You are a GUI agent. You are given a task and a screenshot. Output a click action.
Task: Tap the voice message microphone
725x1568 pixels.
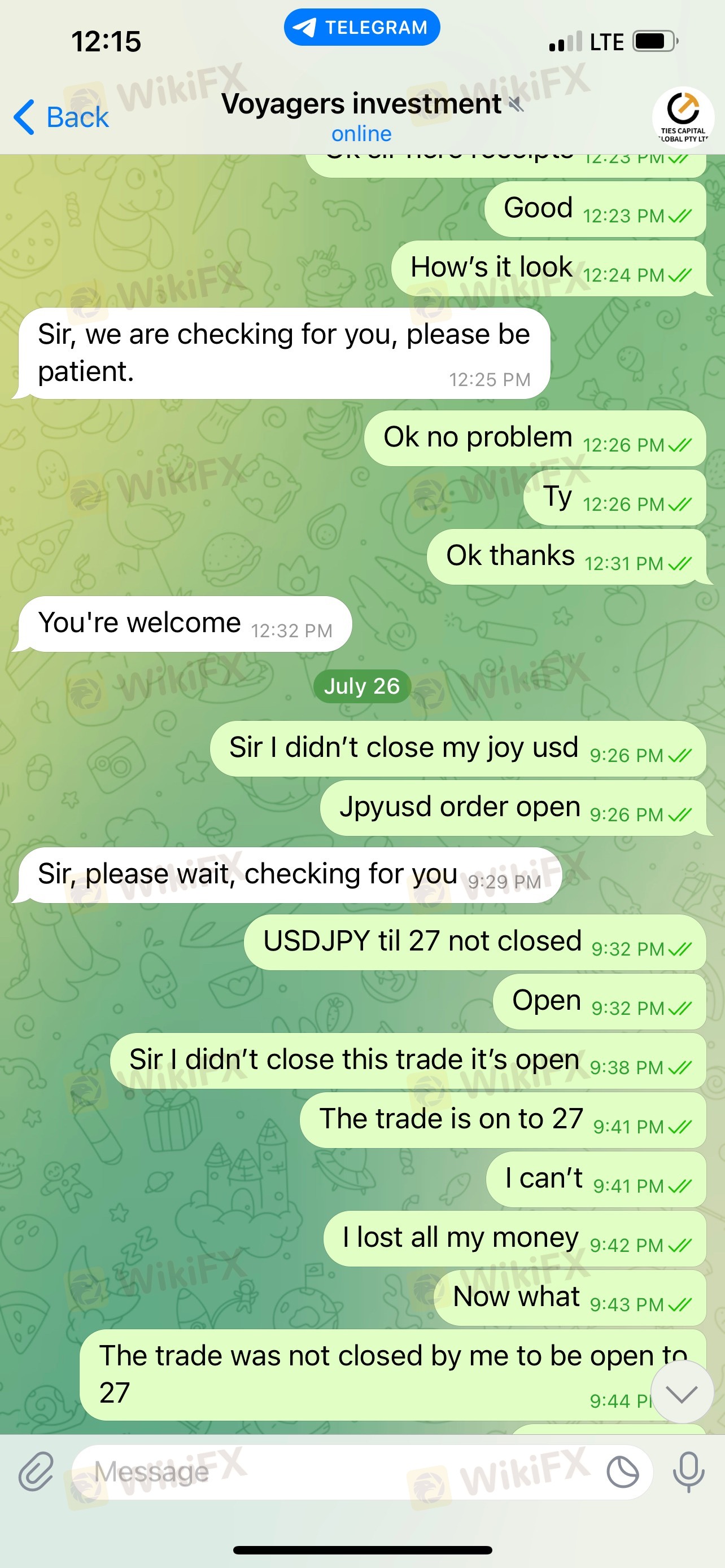(688, 1473)
